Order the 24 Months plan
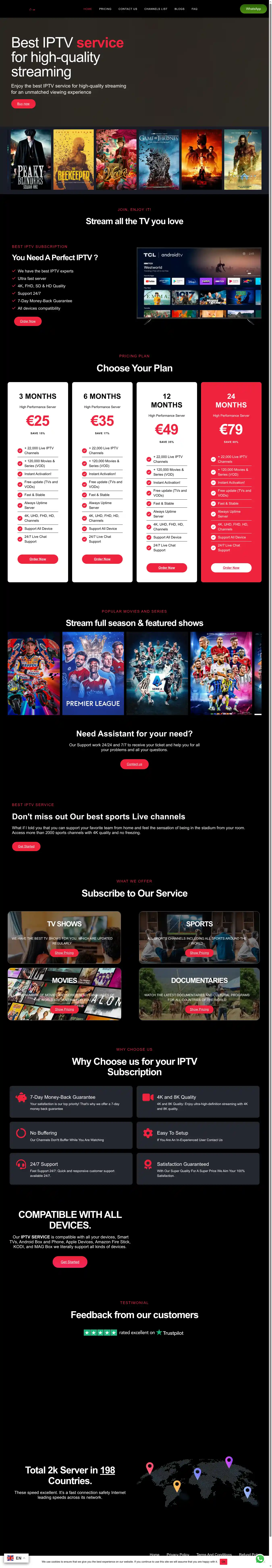 click(231, 567)
